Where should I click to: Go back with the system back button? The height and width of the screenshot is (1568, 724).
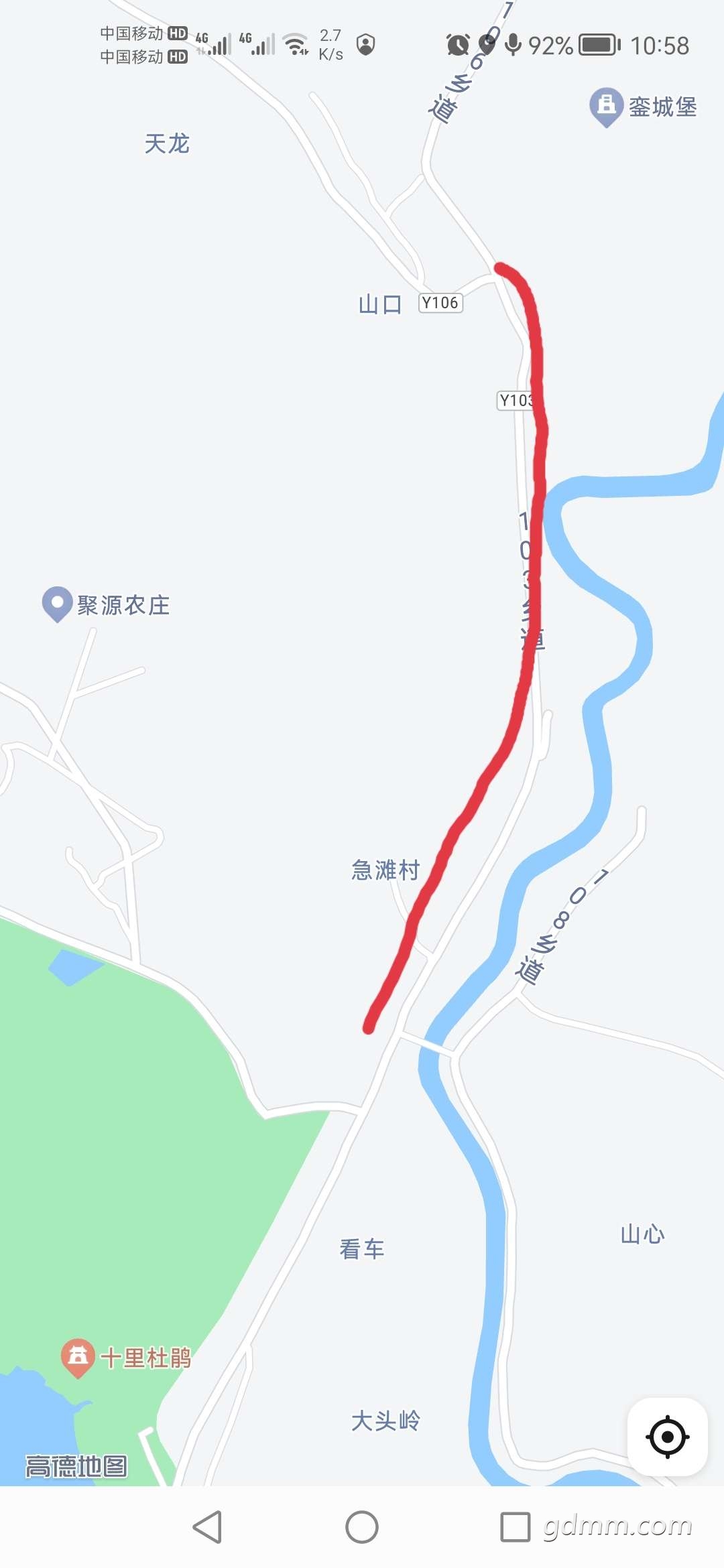coord(207,1527)
